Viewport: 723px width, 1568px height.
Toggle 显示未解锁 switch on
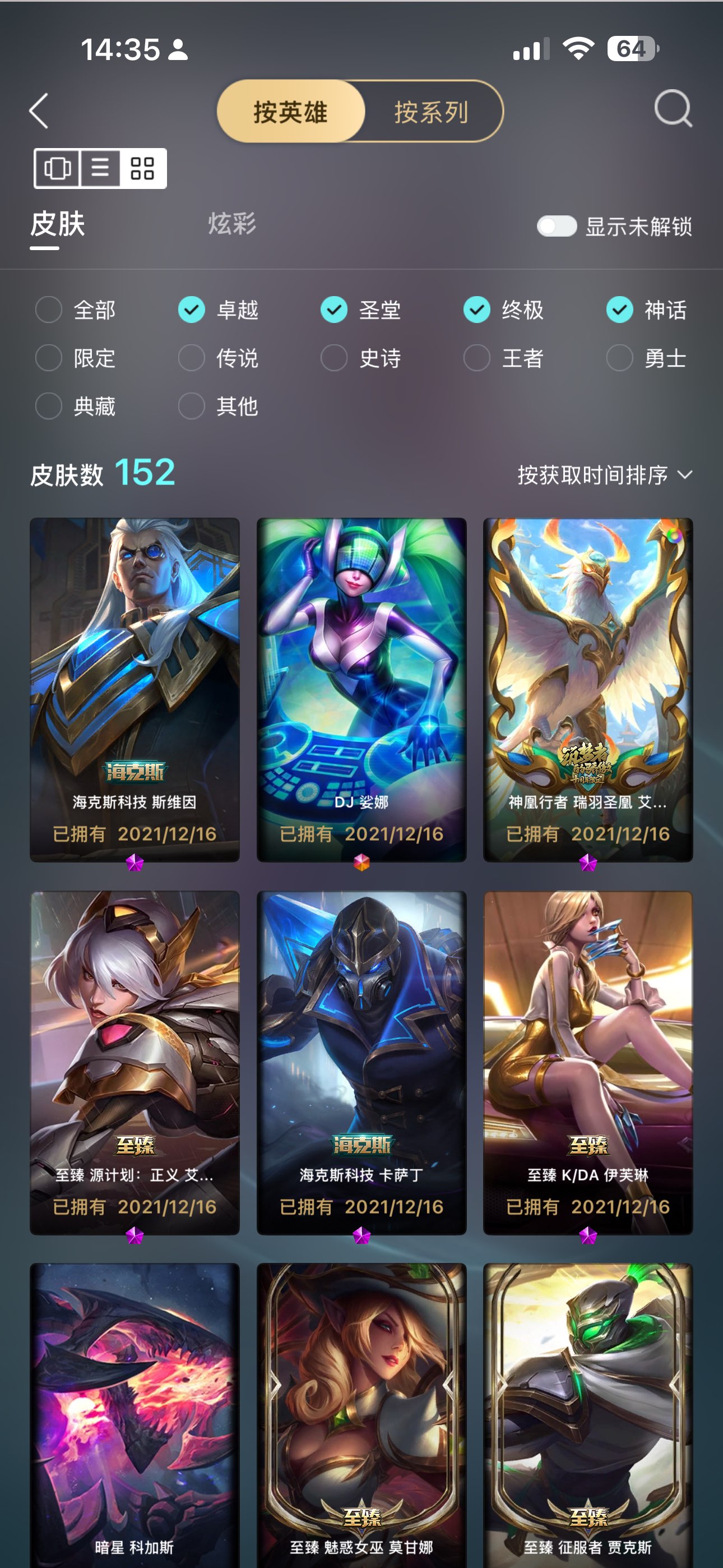556,227
